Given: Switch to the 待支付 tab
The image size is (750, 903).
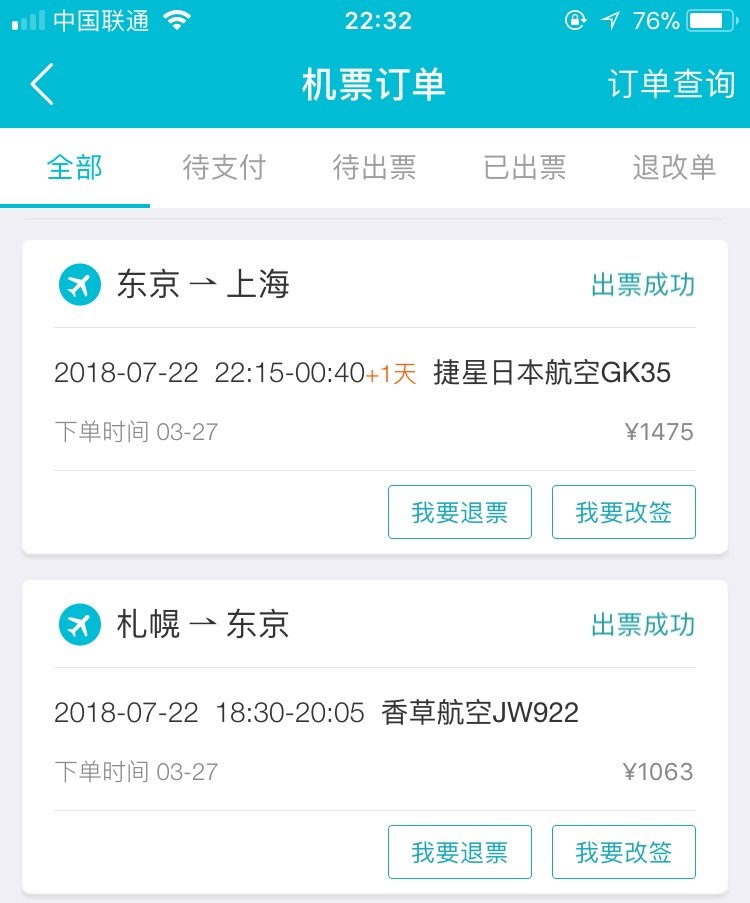Looking at the screenshot, I should pos(224,167).
